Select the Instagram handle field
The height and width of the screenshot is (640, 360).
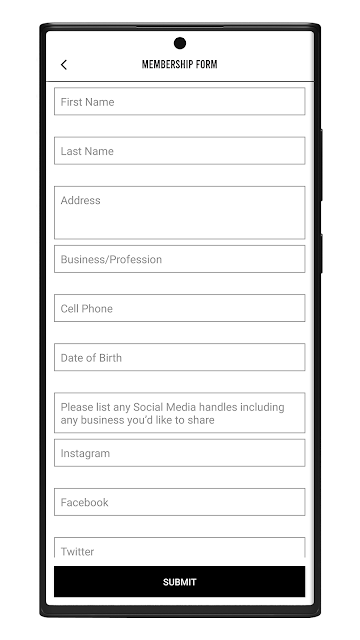click(180, 453)
